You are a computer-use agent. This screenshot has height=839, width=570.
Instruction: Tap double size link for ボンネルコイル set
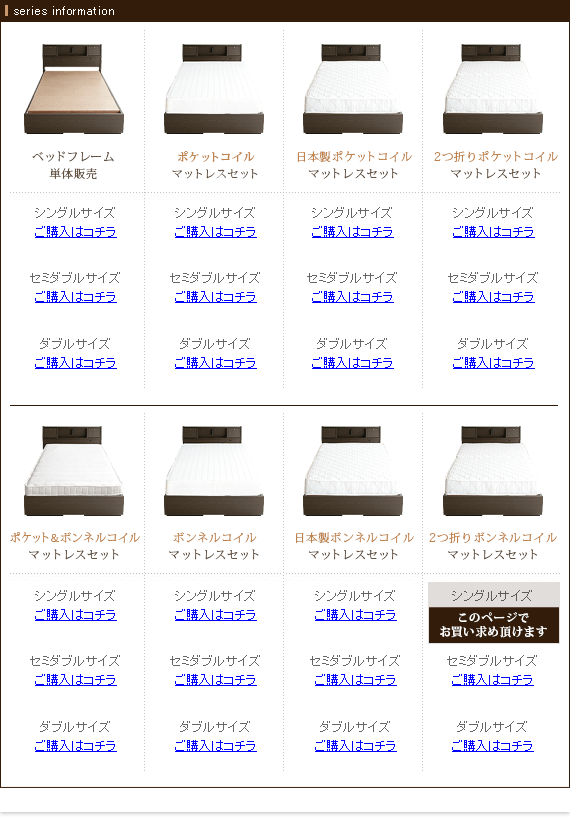(215, 746)
